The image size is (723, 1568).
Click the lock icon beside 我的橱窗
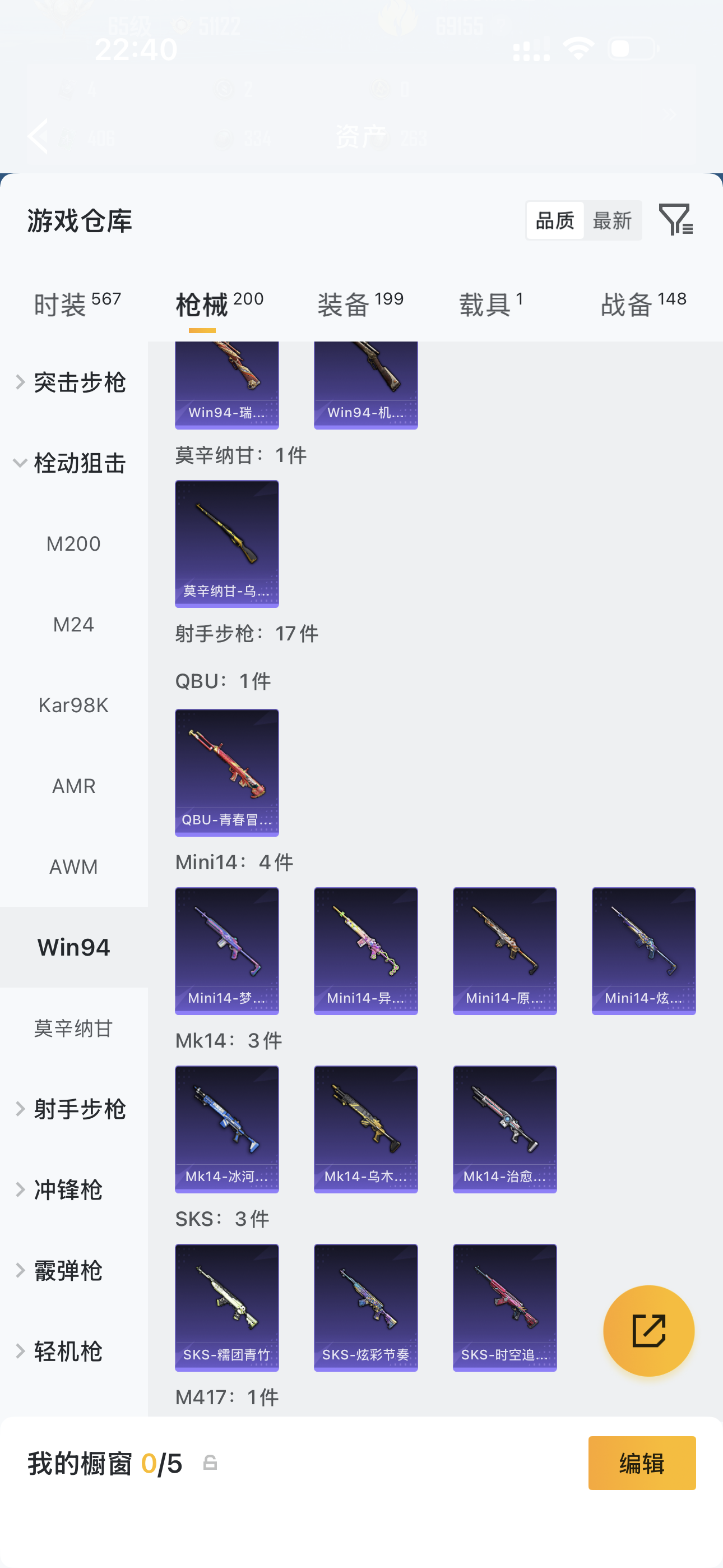point(210,1464)
